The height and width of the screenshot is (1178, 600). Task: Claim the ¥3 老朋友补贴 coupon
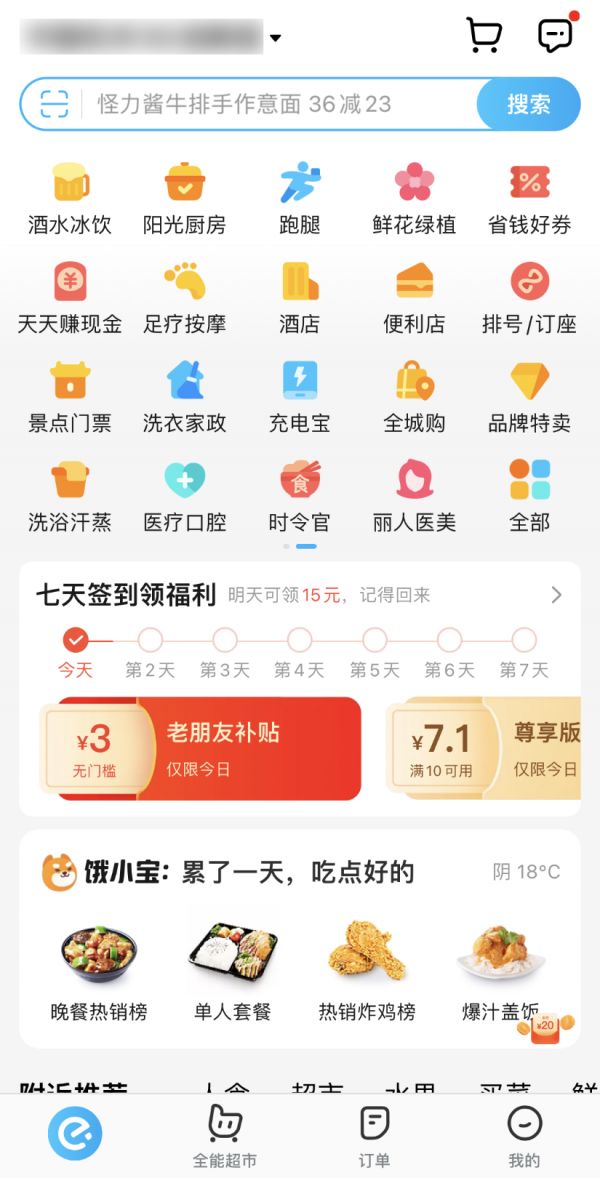[200, 749]
